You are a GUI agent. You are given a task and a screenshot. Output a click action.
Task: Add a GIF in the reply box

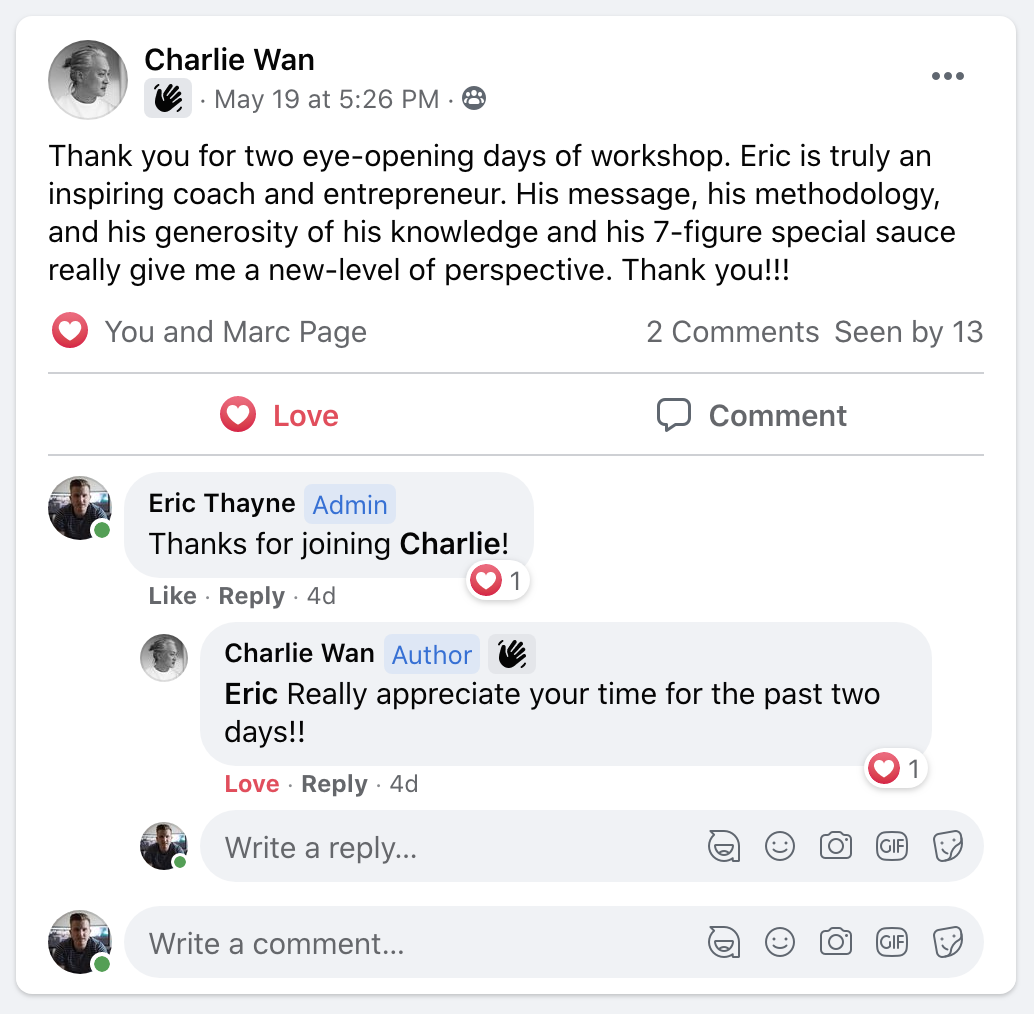pos(891,847)
